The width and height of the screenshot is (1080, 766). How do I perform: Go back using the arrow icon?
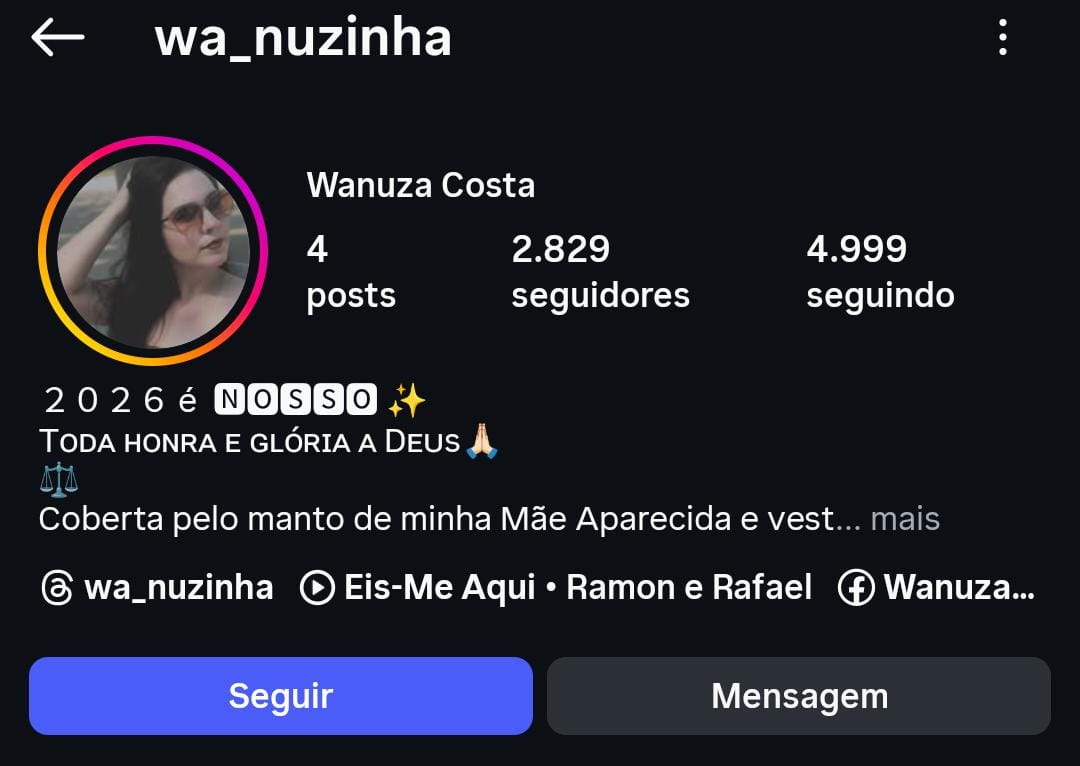coord(57,38)
